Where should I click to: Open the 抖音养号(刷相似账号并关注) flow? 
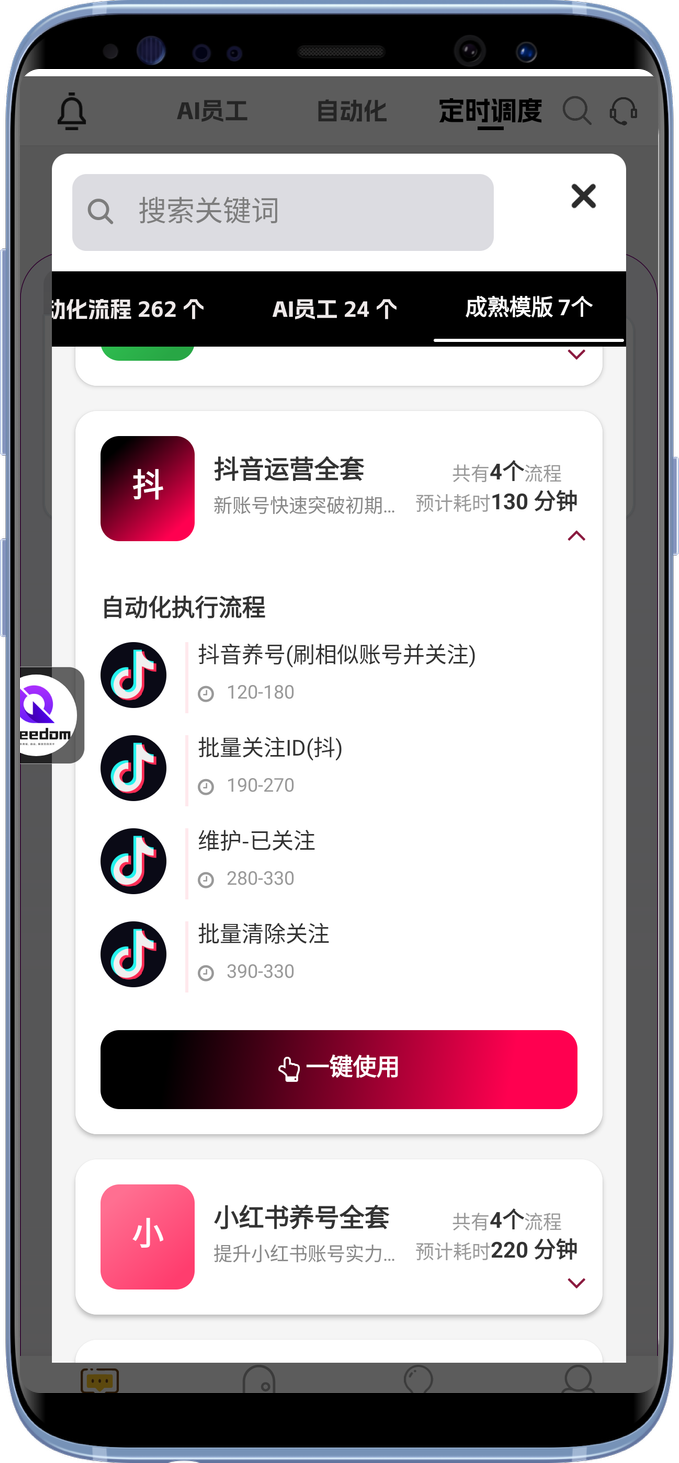point(336,655)
